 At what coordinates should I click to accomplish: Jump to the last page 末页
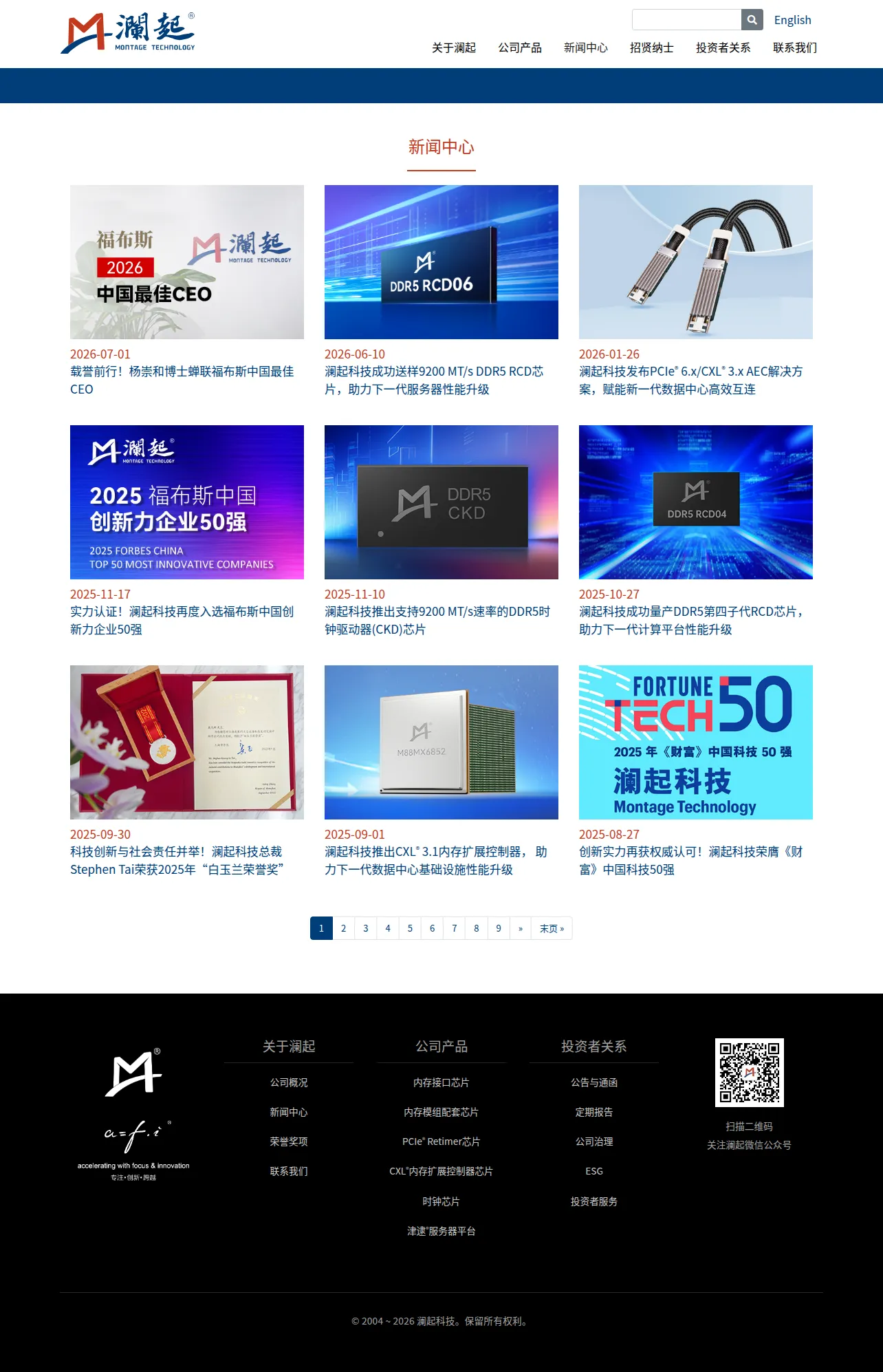552,928
